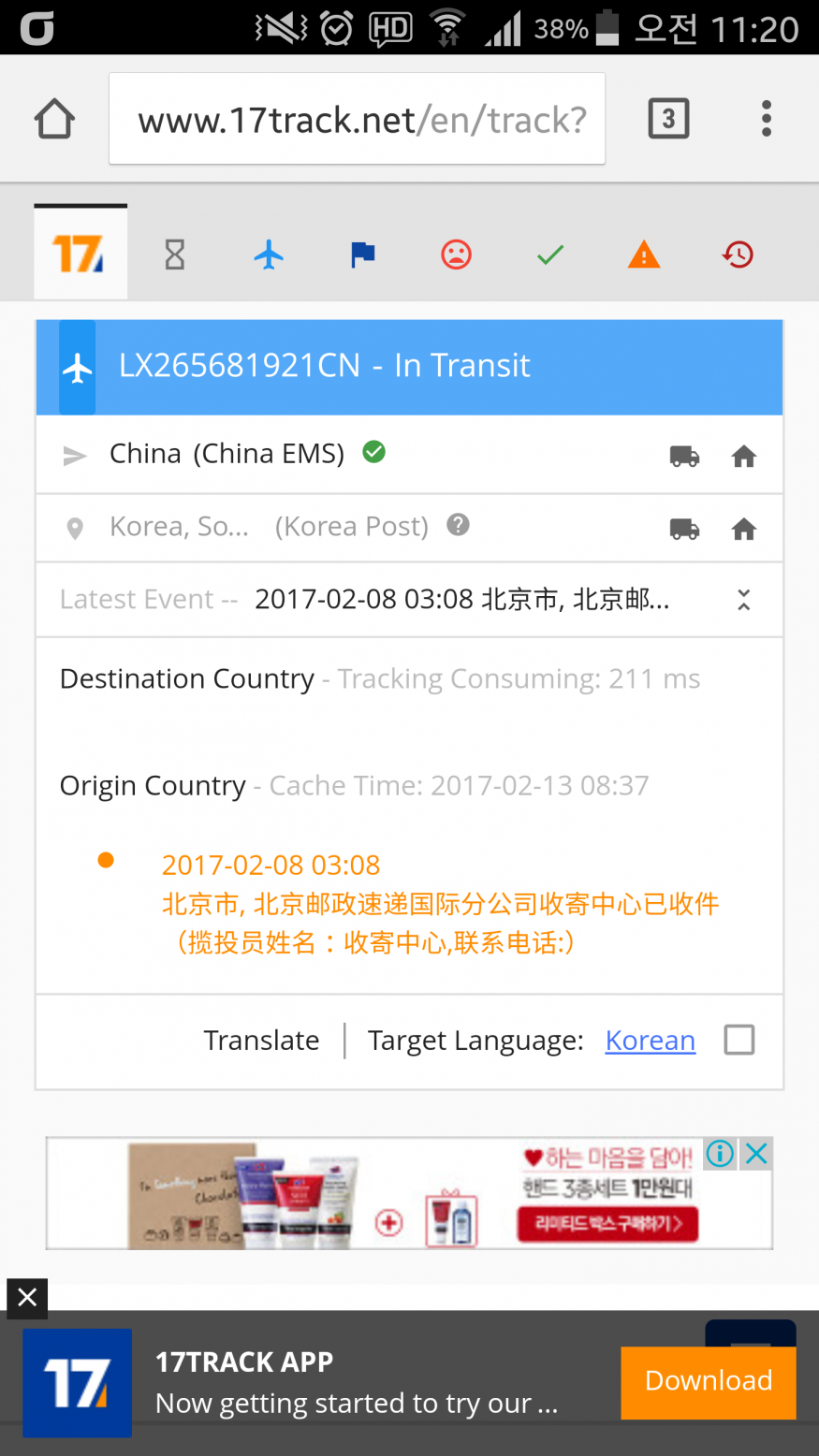Filter by the hourglass not found status
This screenshot has width=819, height=1456.
175,255
